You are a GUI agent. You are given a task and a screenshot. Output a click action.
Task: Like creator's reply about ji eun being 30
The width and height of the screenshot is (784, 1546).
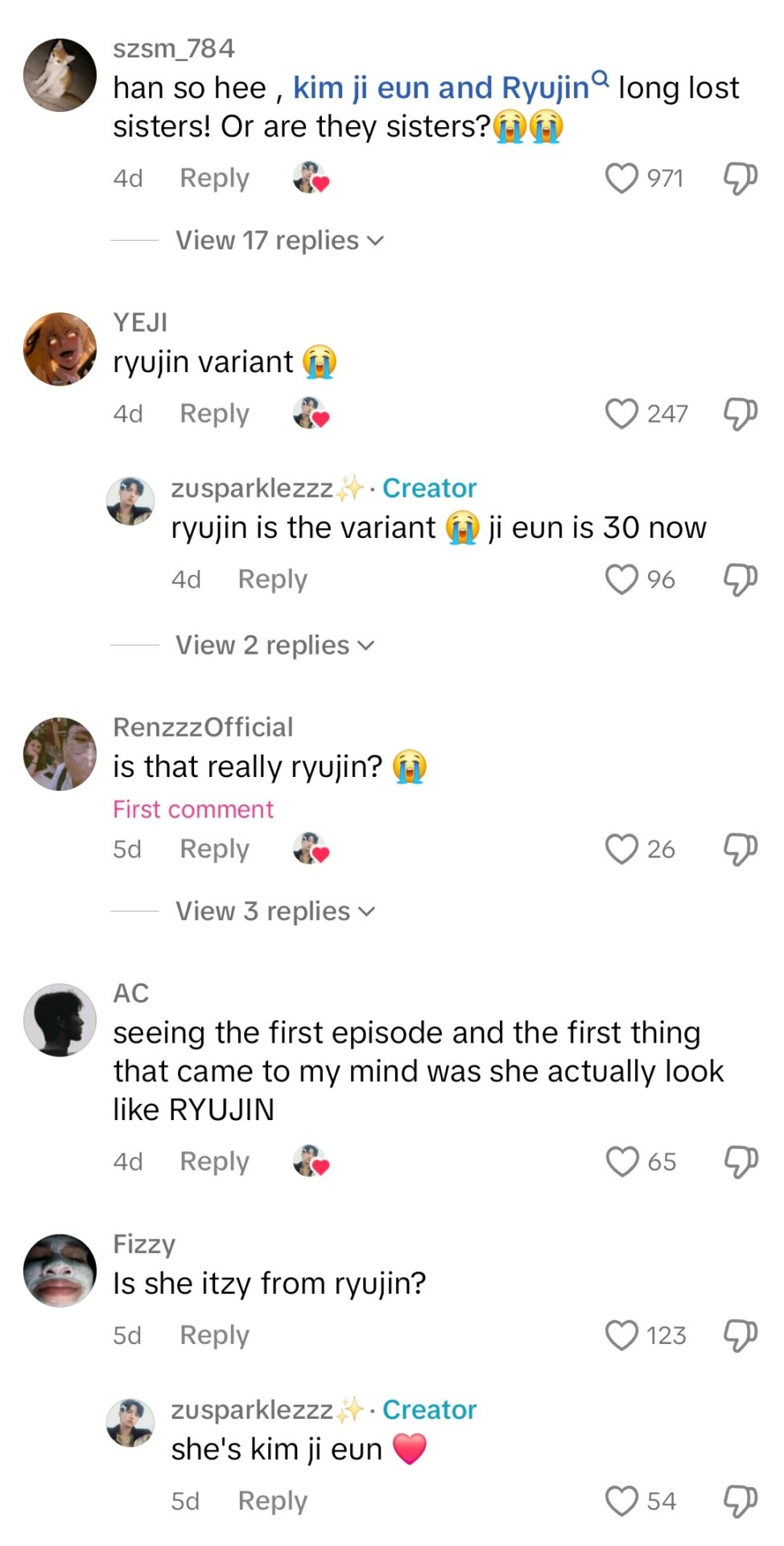coord(621,580)
